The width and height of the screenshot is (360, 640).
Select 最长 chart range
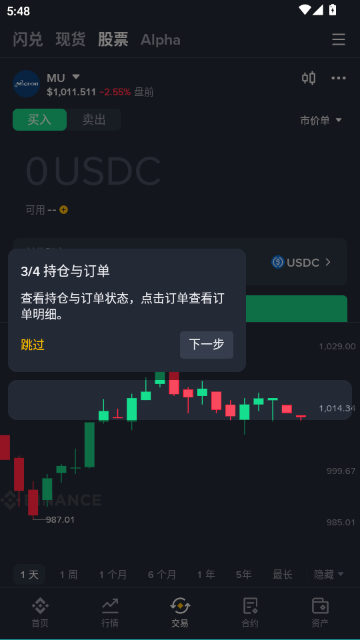[x=282, y=575]
